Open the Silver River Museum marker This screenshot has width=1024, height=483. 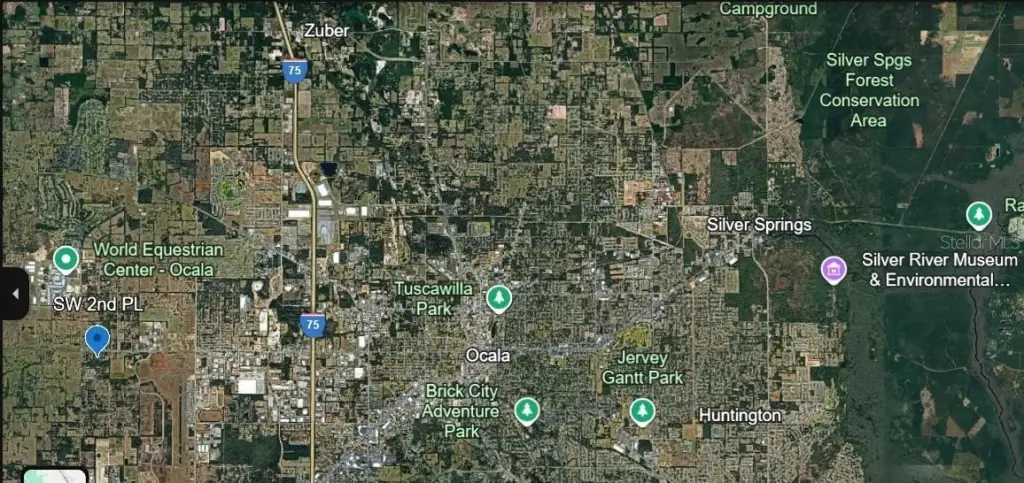(833, 269)
